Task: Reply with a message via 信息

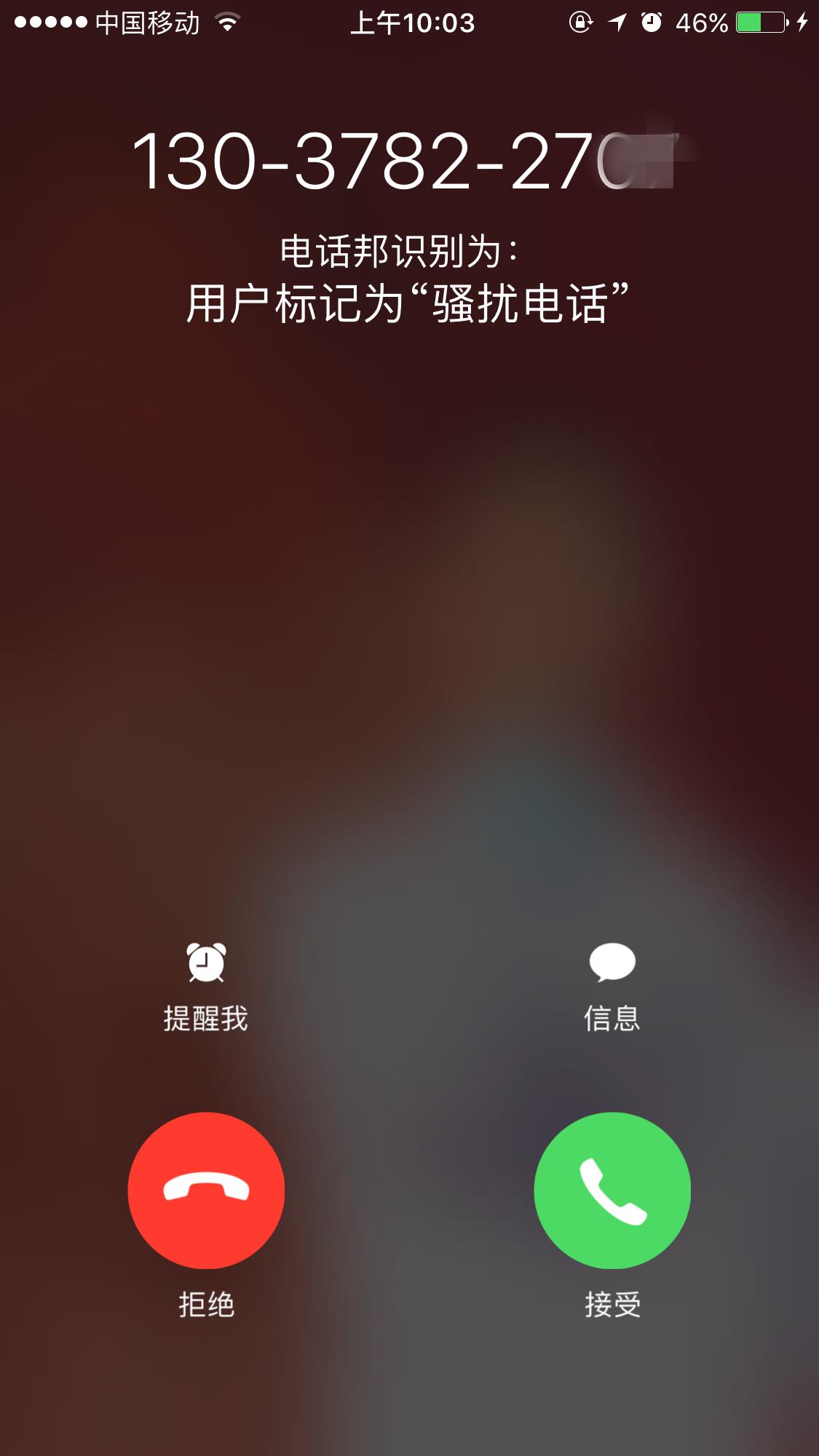Action: pos(612,984)
